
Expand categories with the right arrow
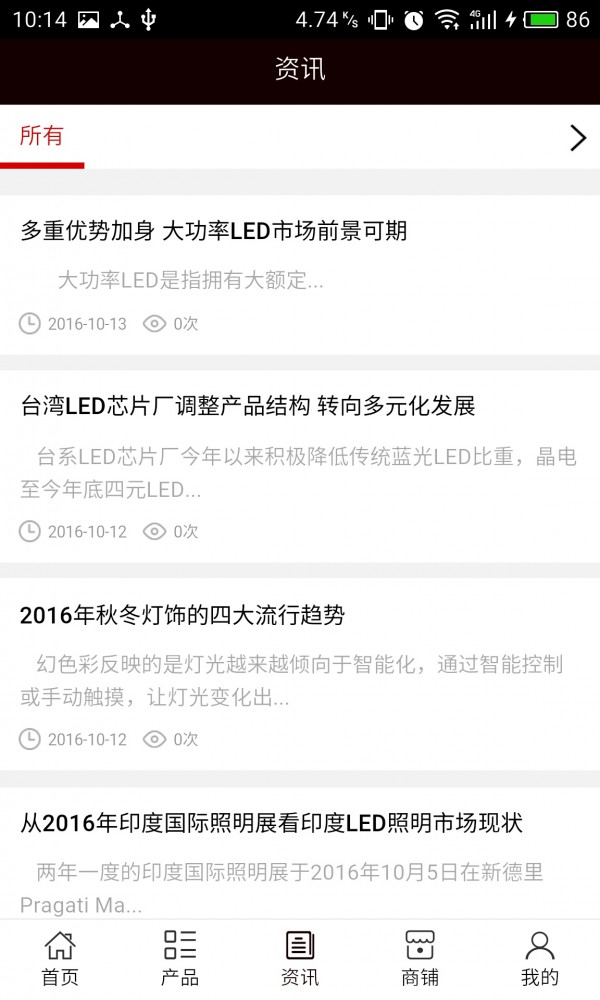[577, 138]
